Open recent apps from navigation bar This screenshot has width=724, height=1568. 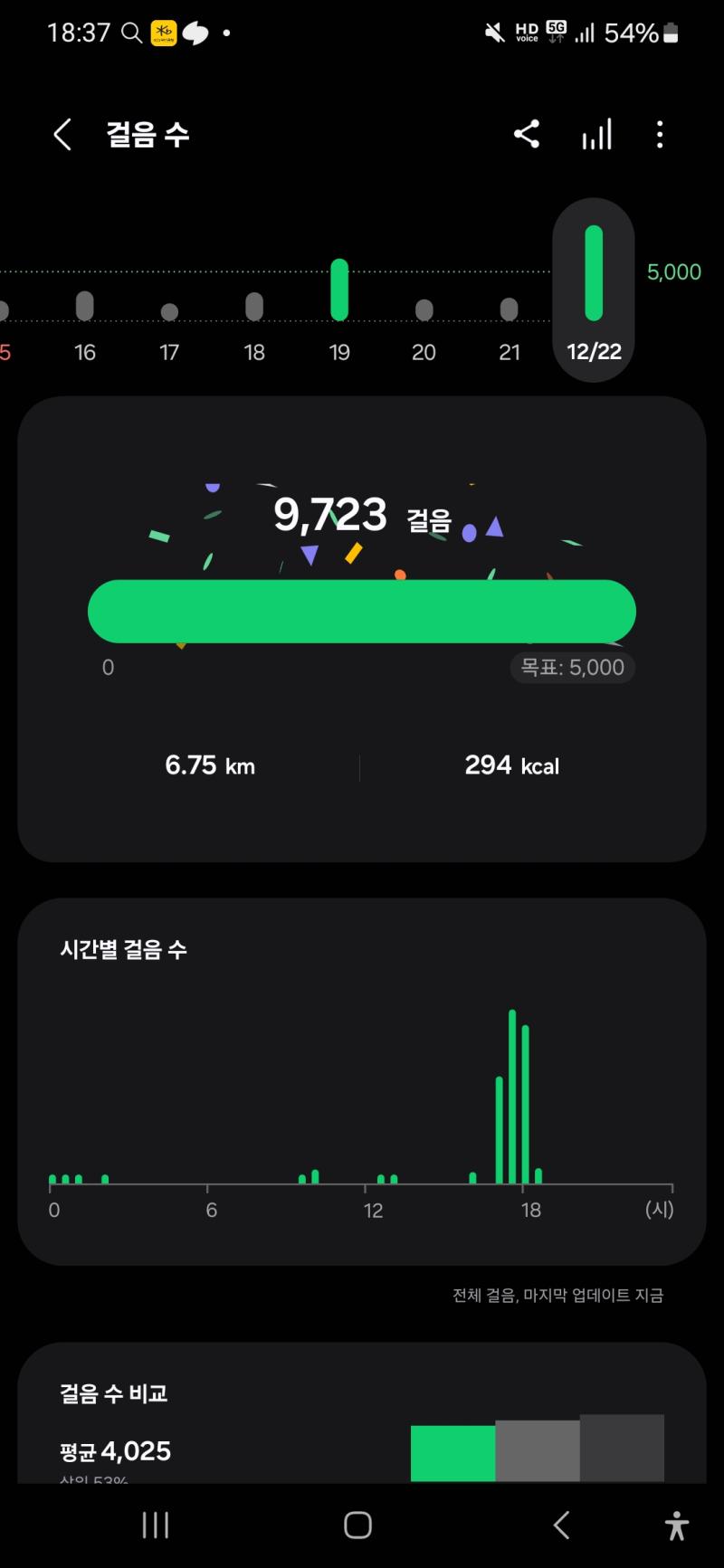click(156, 1525)
